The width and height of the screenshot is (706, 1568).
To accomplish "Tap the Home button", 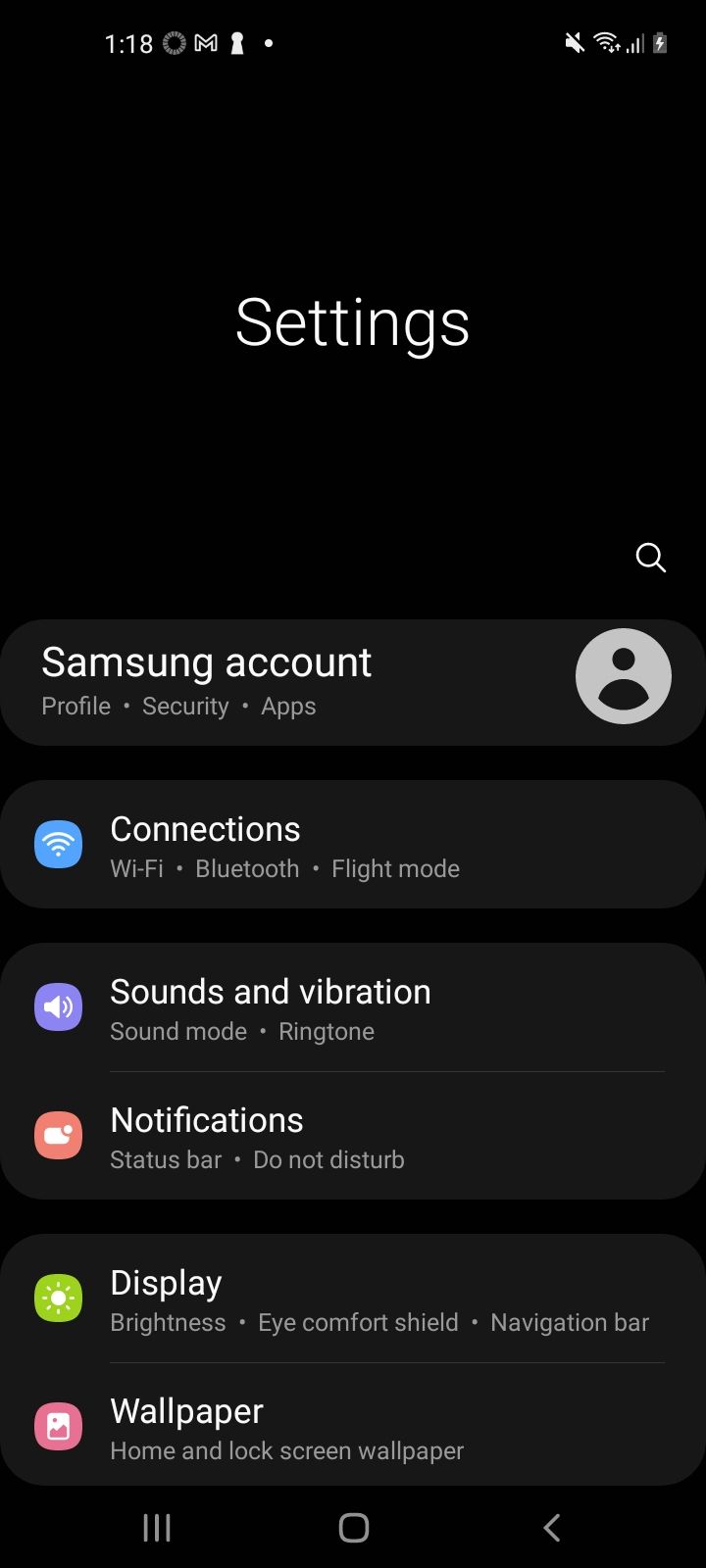I will (353, 1526).
